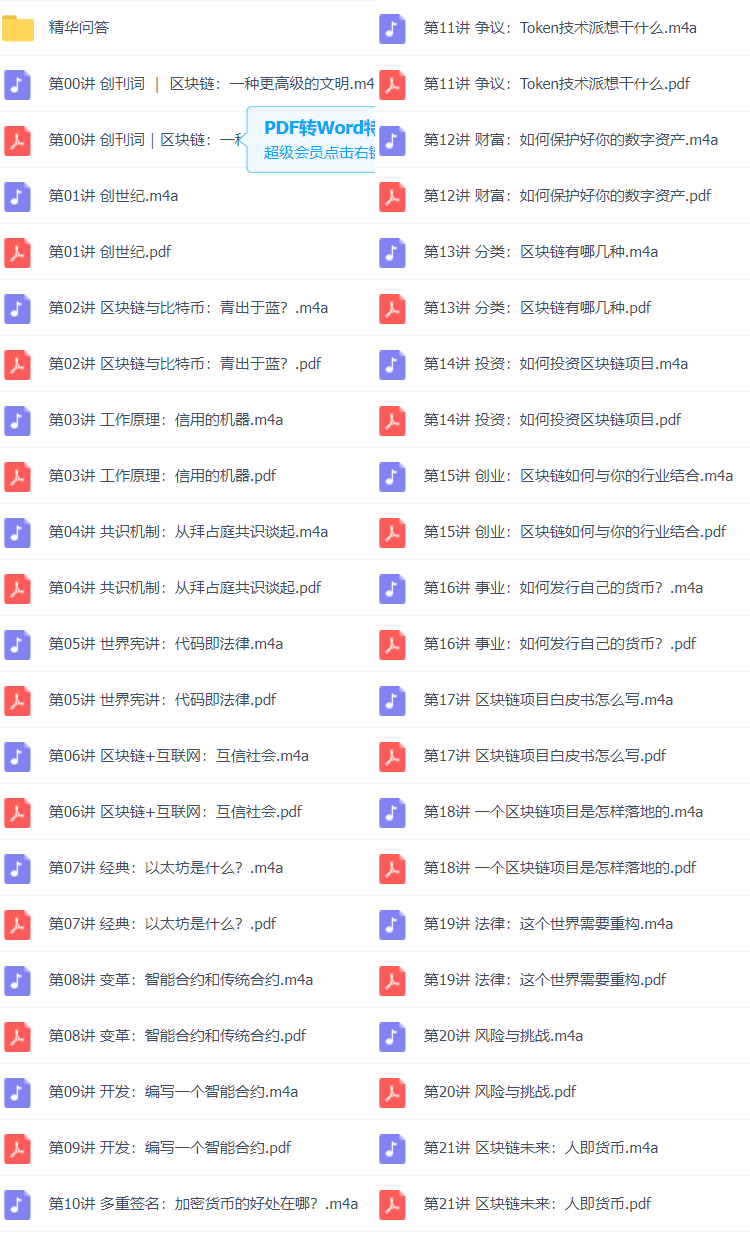Open 第09讲 开发：编写一个智能合约.pdf

click(x=170, y=1148)
